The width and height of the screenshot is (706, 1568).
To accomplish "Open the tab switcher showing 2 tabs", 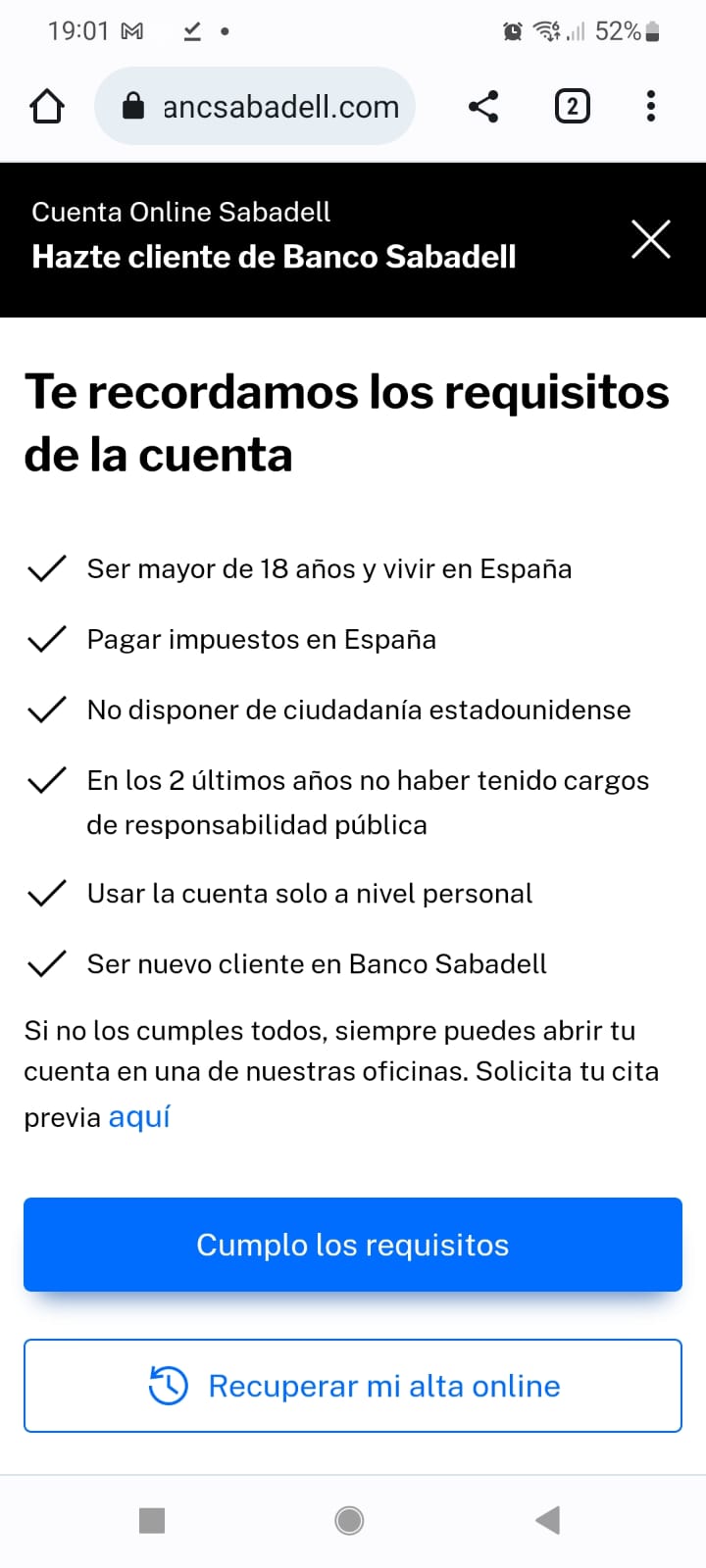I will [x=573, y=106].
